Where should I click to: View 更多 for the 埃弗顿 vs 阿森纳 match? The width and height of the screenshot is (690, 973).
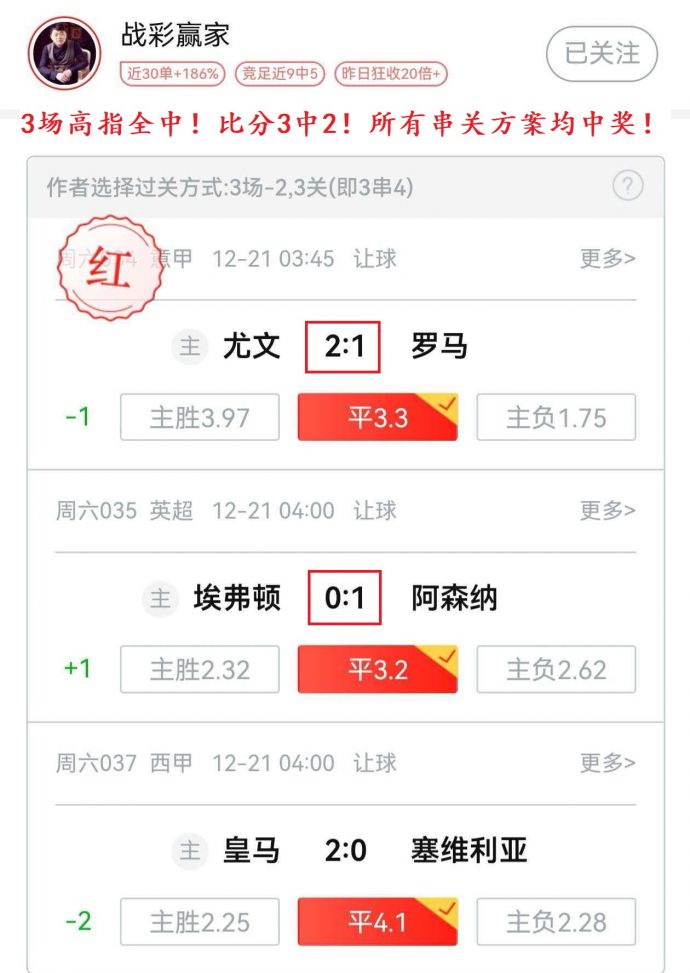(x=607, y=511)
